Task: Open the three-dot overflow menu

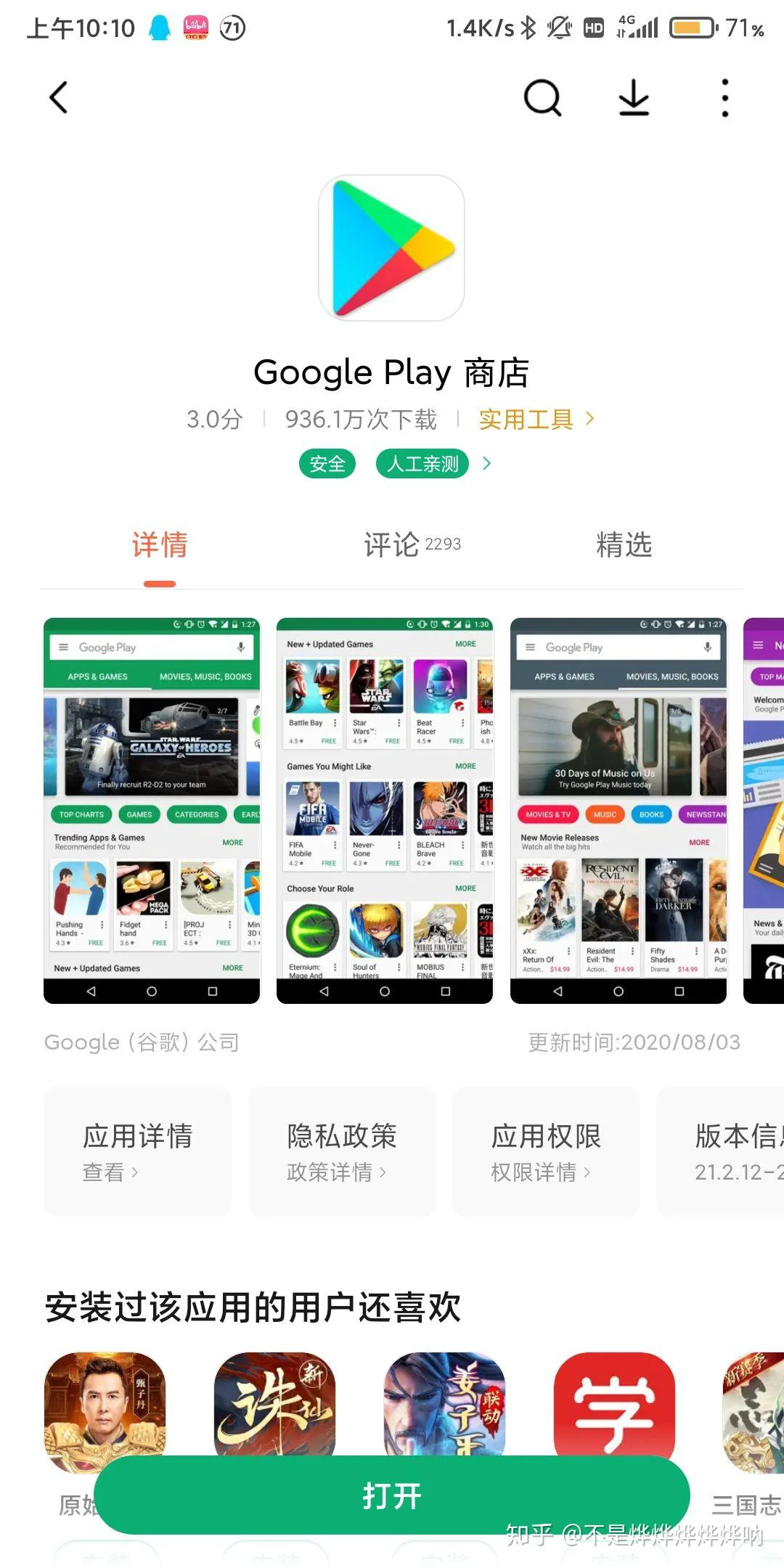Action: [724, 97]
